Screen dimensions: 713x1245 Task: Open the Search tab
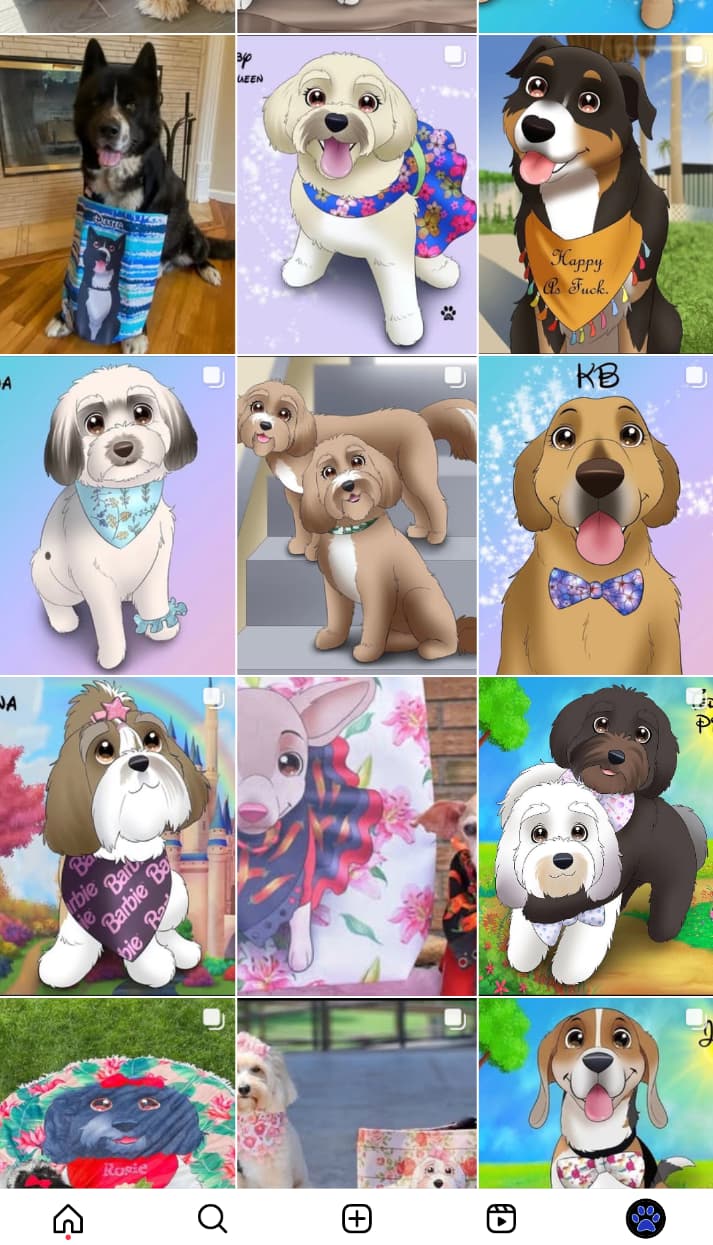212,1218
